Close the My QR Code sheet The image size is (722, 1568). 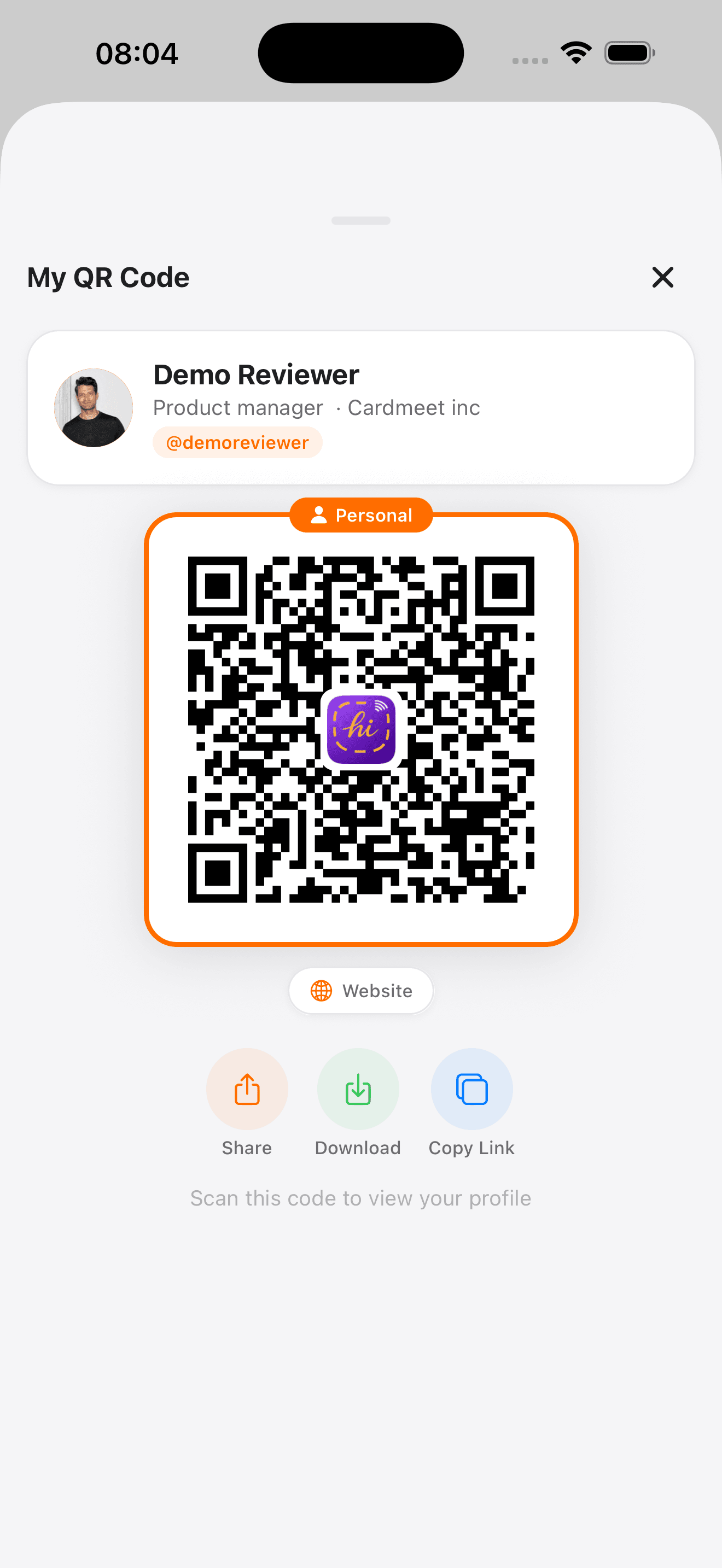(x=662, y=278)
